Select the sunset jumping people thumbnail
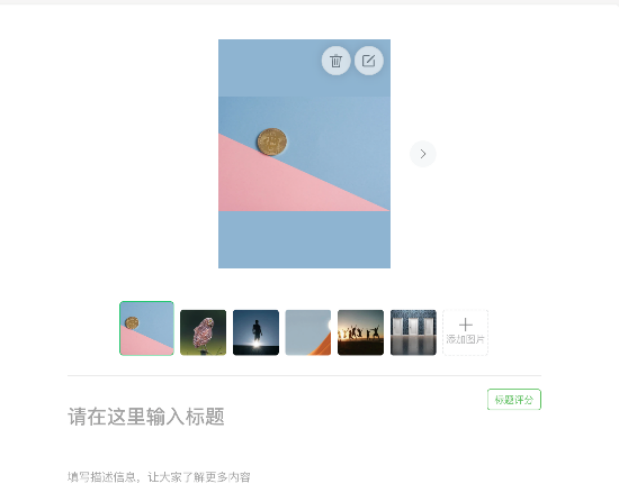Image resolution: width=619 pixels, height=503 pixels. point(361,333)
